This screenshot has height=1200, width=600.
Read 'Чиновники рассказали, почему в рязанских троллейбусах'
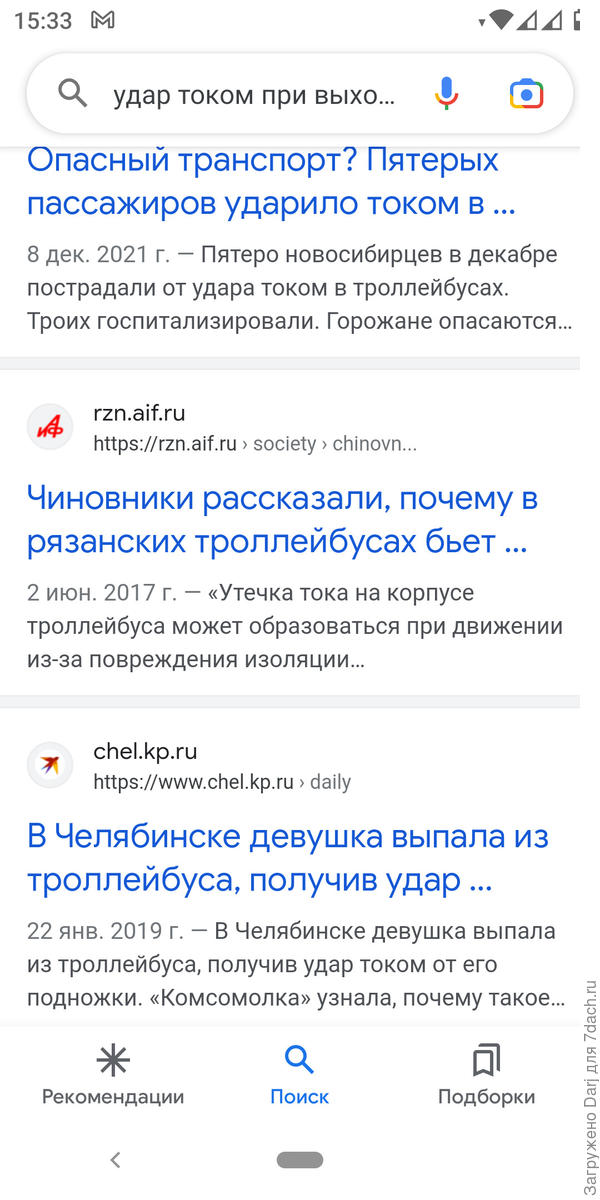pos(282,519)
